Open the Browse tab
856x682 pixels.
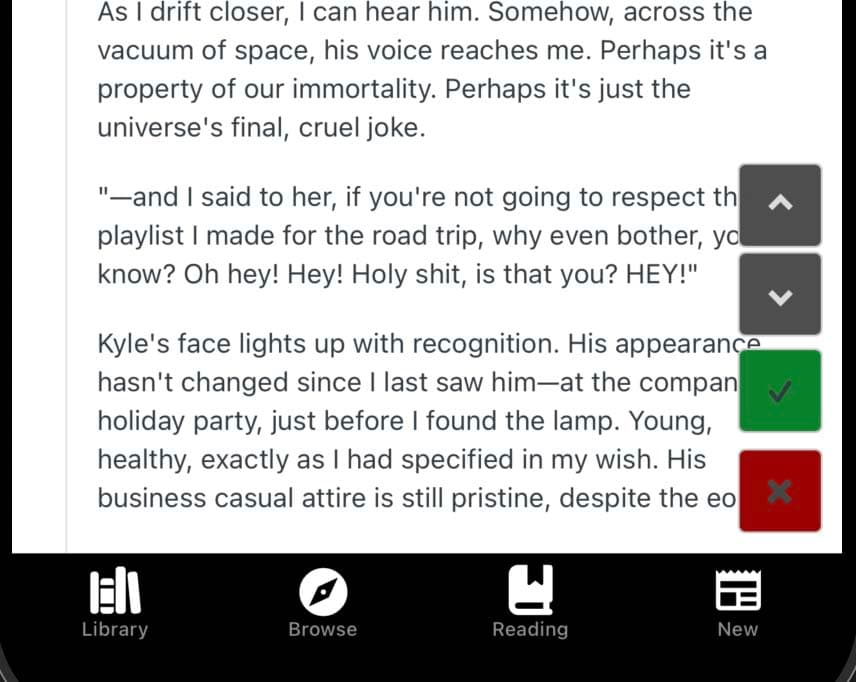tap(322, 604)
